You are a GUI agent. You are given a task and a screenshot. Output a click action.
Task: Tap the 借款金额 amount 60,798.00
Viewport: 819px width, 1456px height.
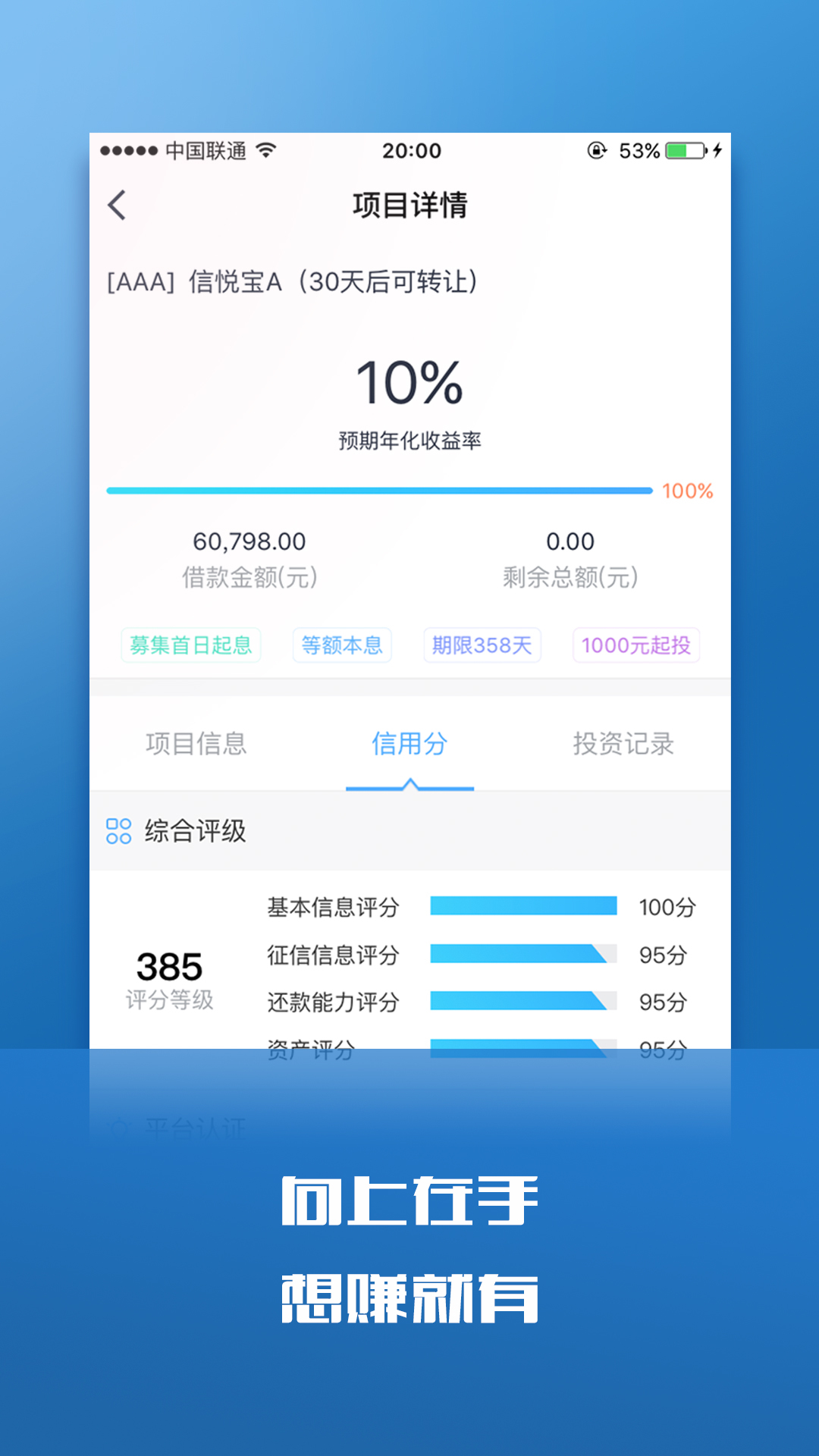(x=248, y=542)
